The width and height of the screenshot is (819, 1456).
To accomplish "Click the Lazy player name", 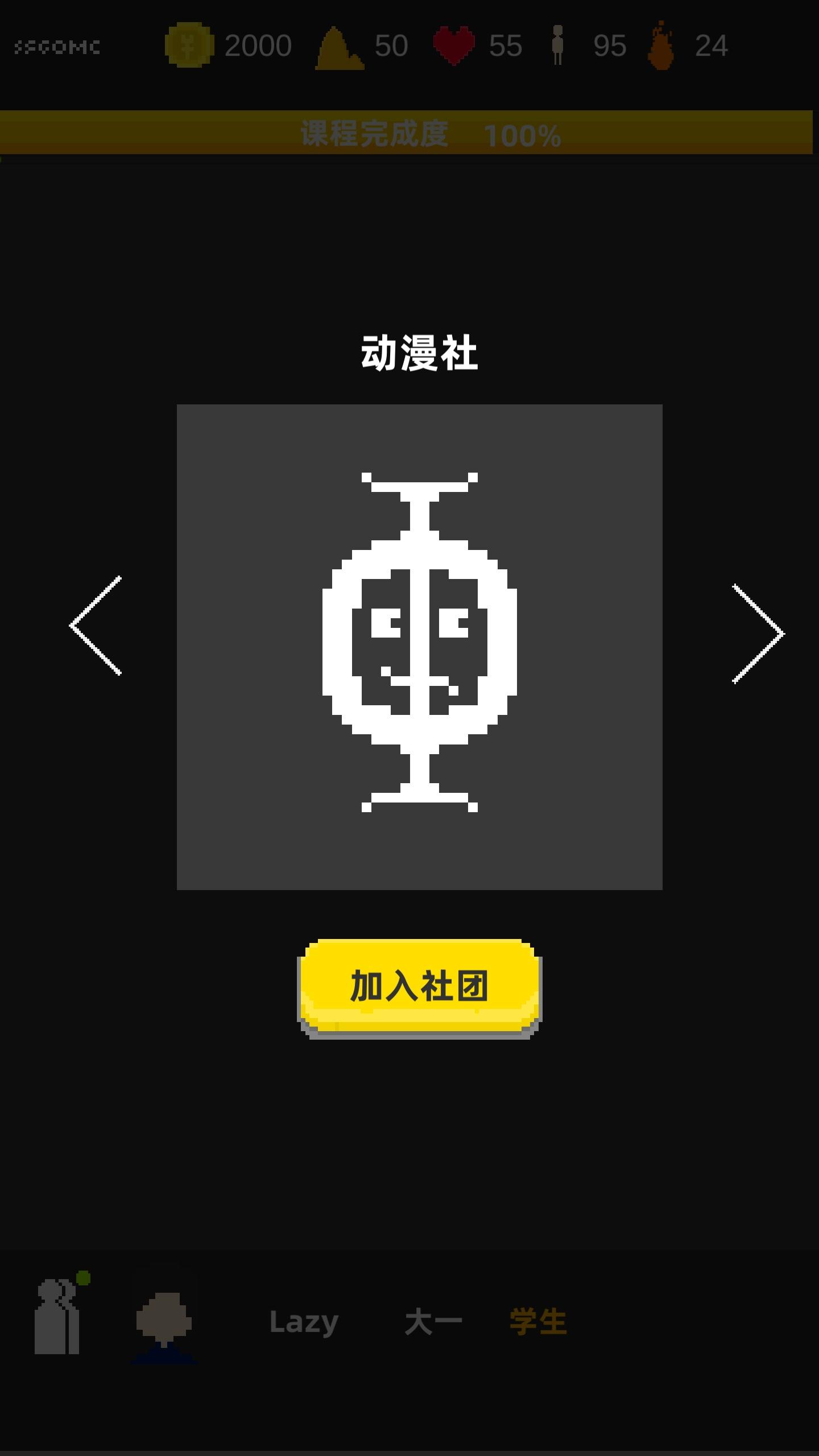I will click(x=303, y=1322).
